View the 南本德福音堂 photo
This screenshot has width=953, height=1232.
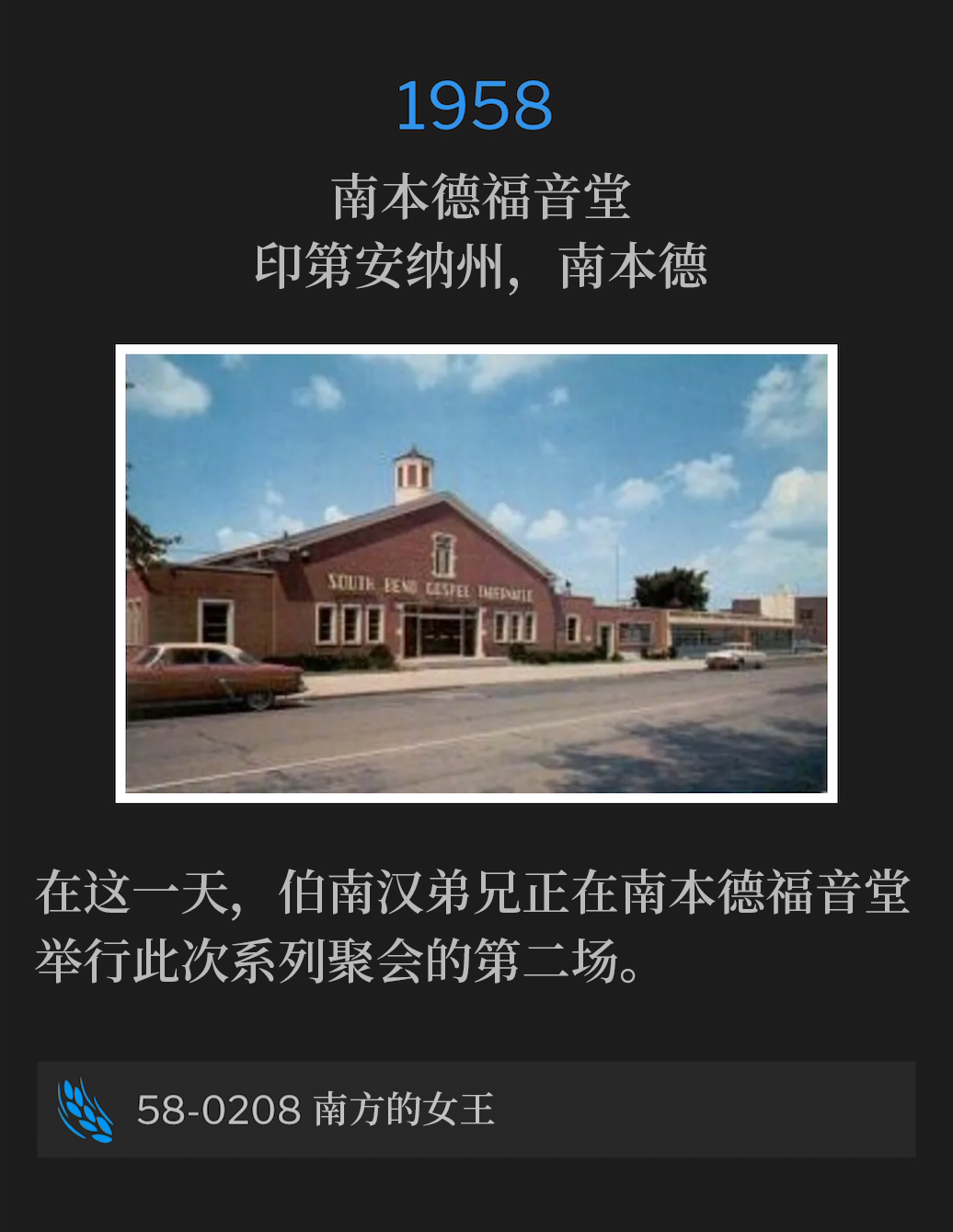476,573
